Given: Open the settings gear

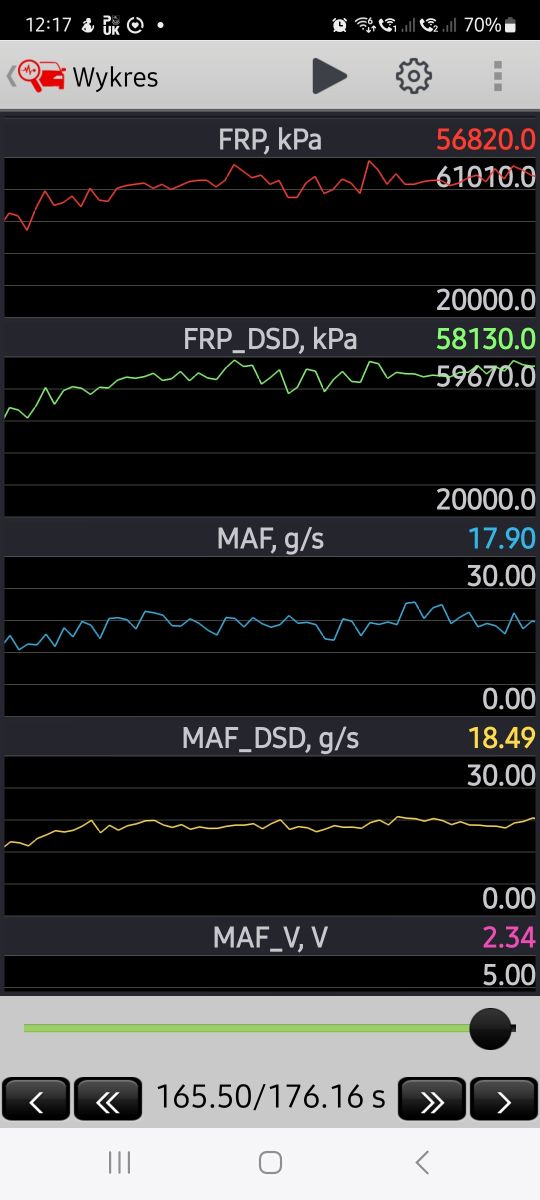Looking at the screenshot, I should [413, 76].
